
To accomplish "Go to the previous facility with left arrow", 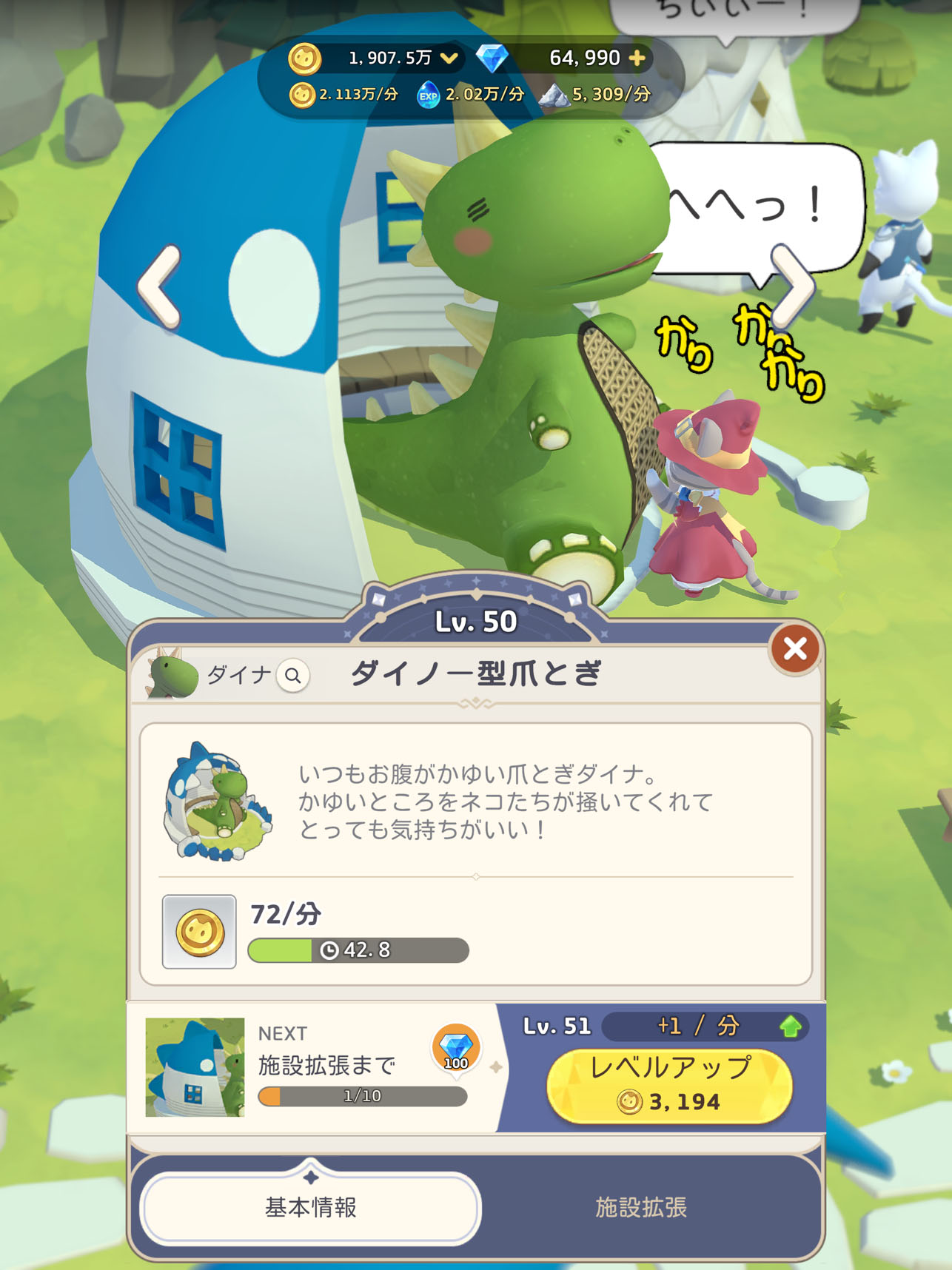I will click(x=161, y=286).
